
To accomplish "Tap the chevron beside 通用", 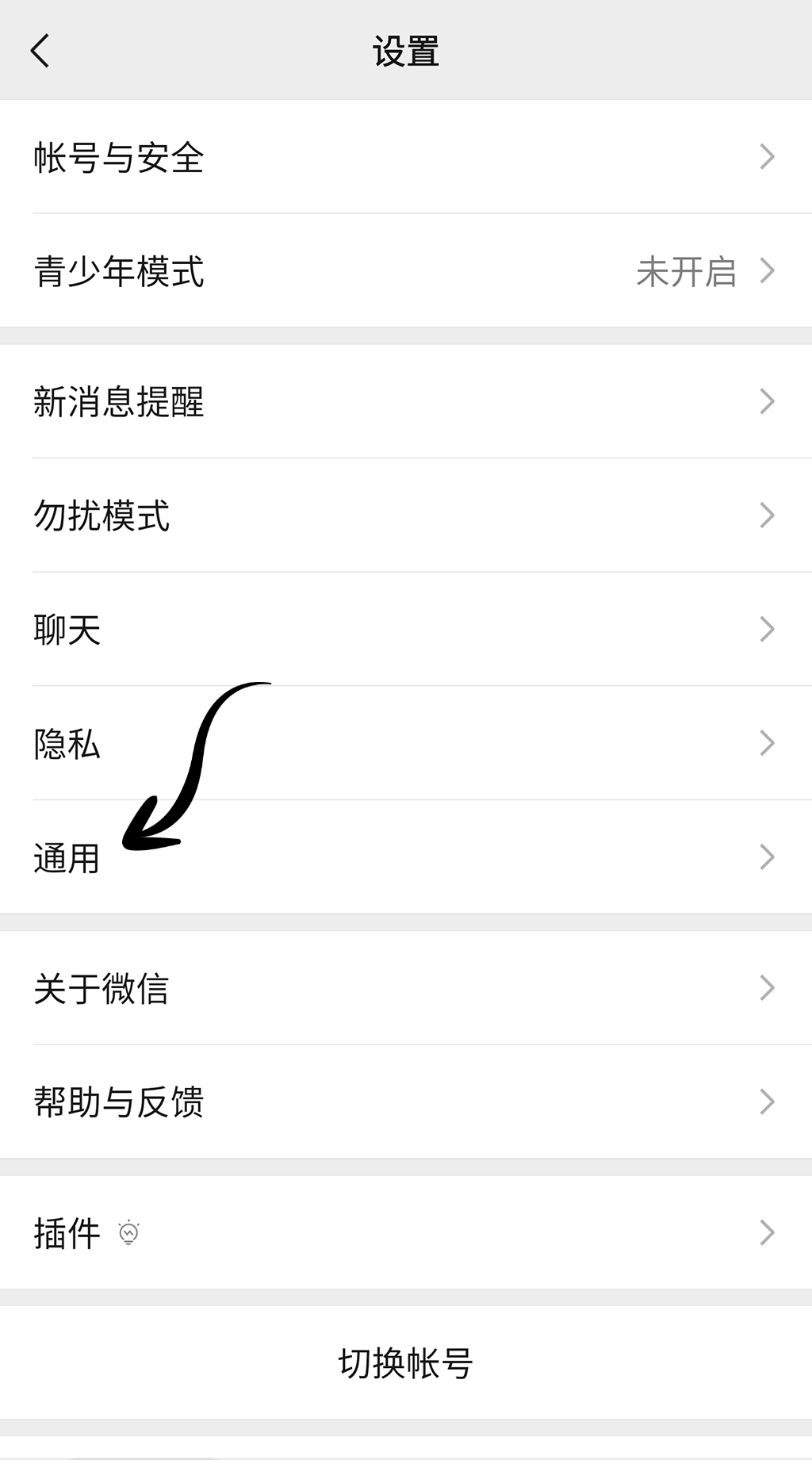I will 766,857.
